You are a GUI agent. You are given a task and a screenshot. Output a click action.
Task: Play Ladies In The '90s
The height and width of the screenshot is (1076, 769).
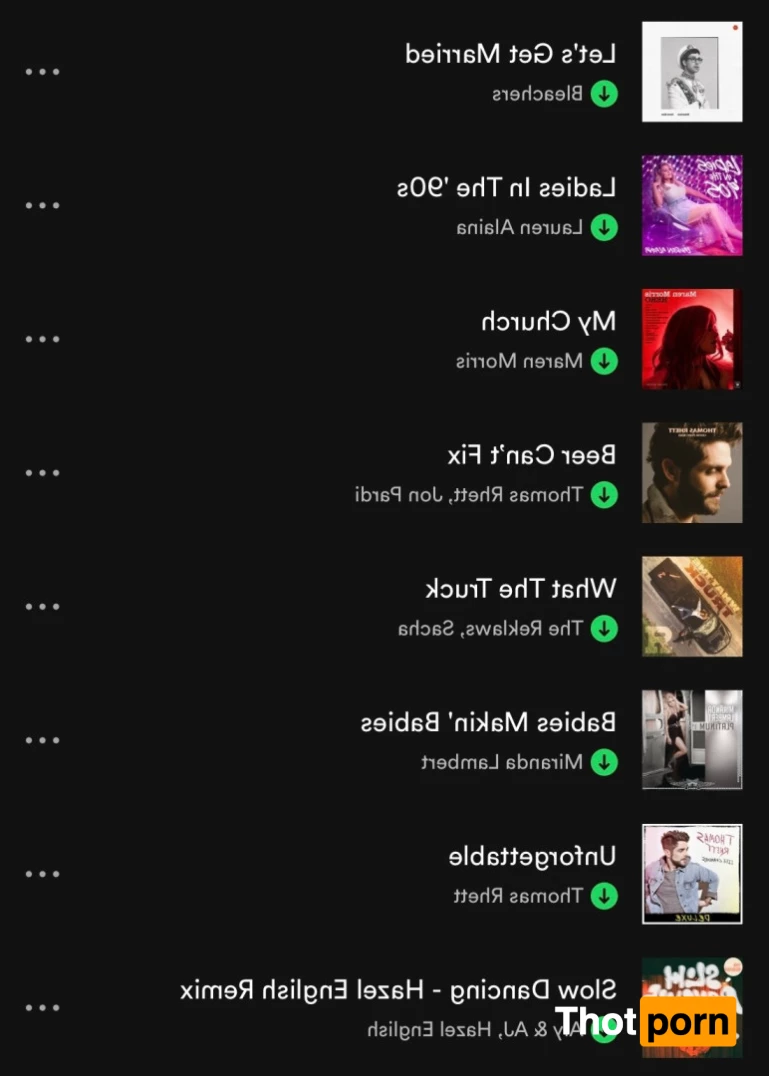pos(506,188)
